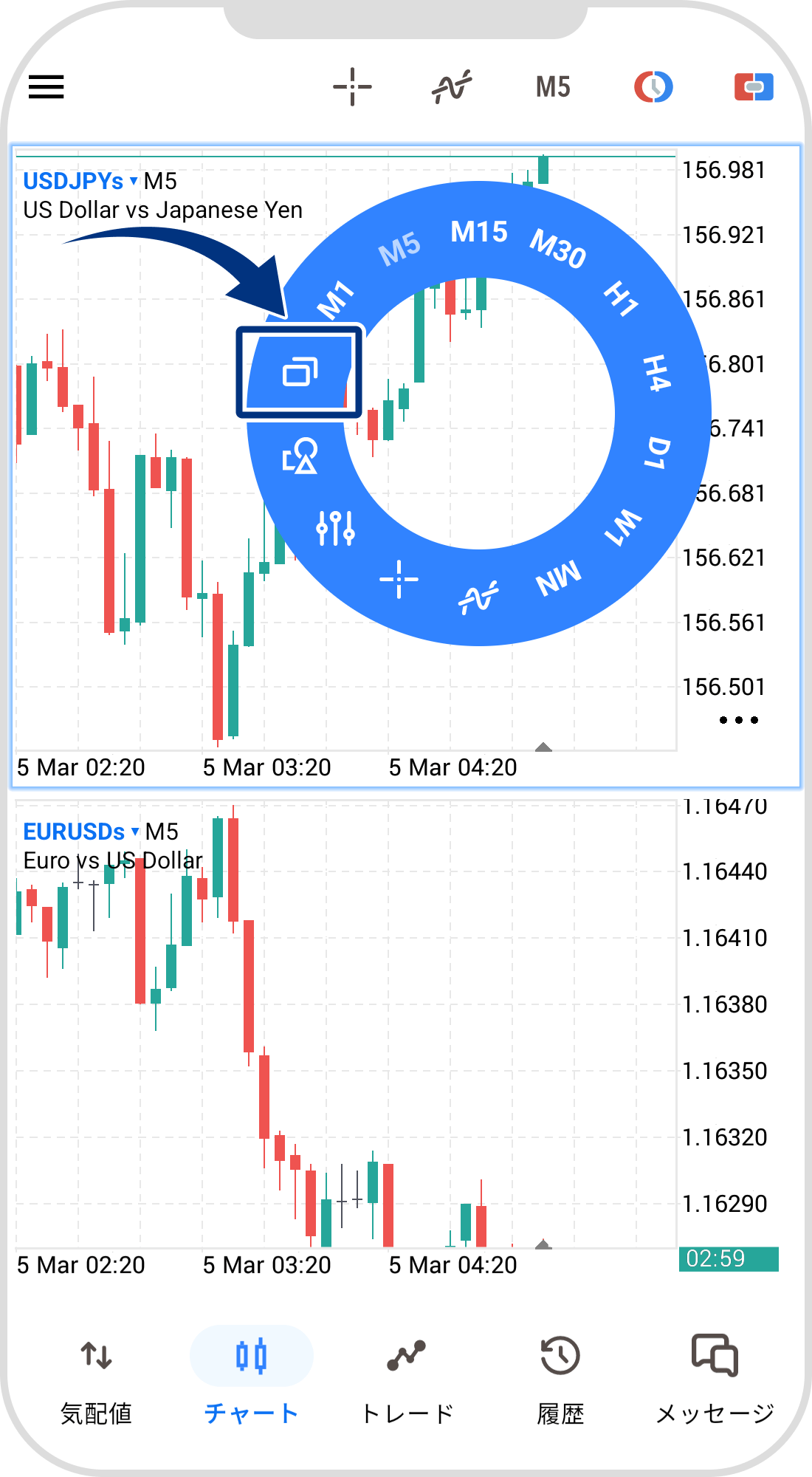Switch the chart to H1

pos(621,299)
